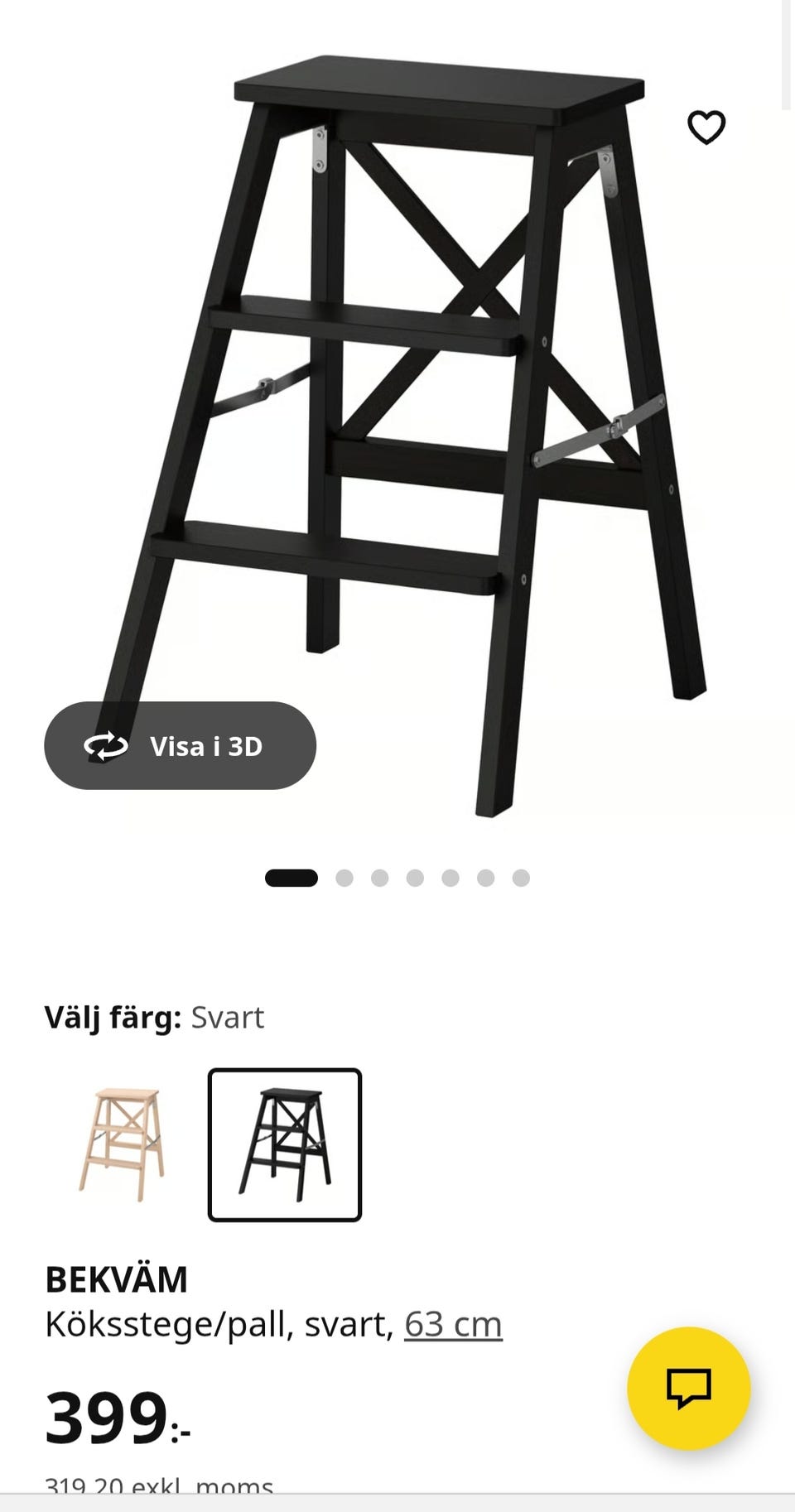Select the third carousel dot
The image size is (795, 1512).
(x=380, y=876)
